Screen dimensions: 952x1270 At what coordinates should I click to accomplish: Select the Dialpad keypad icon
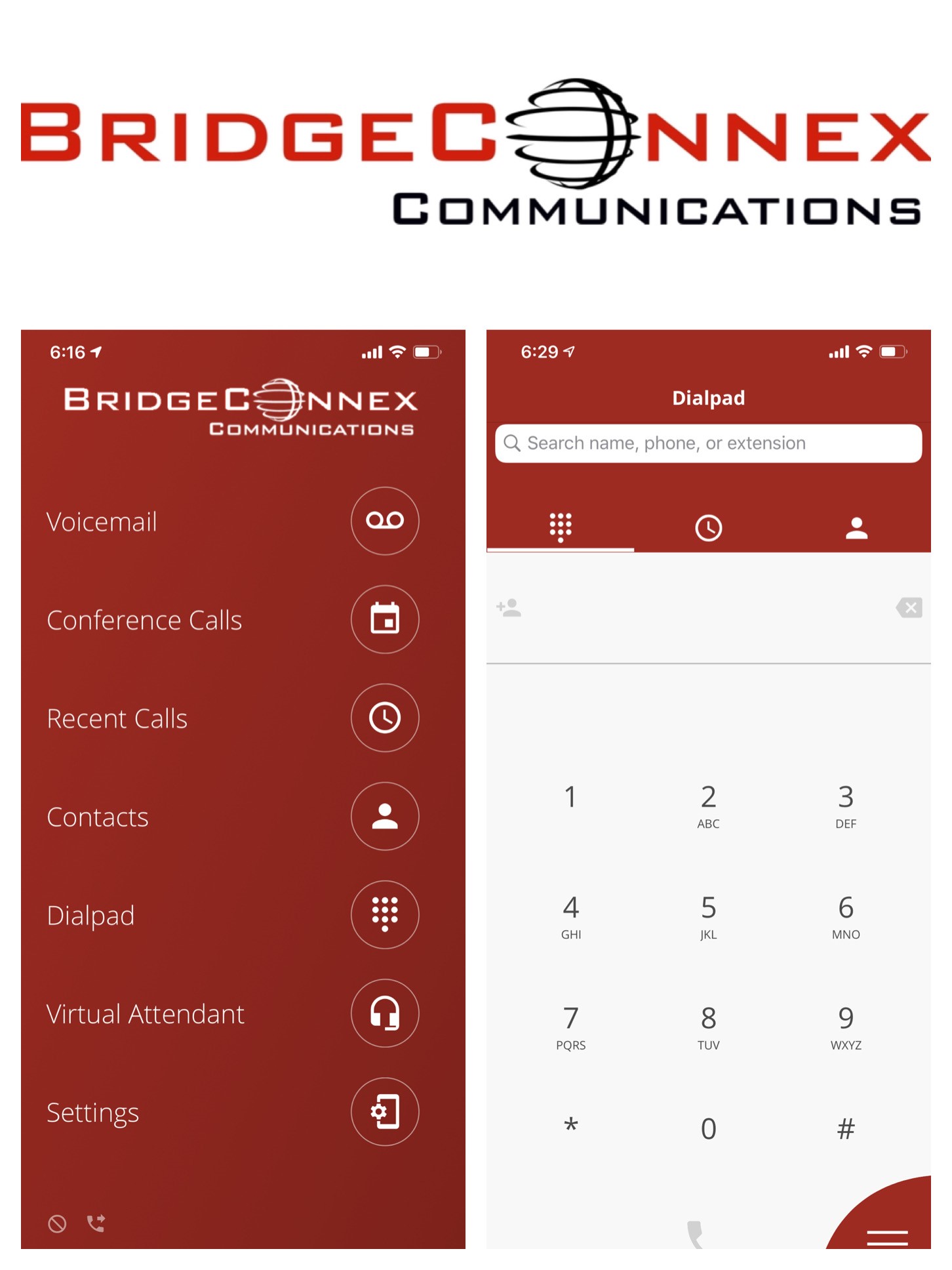pos(385,915)
